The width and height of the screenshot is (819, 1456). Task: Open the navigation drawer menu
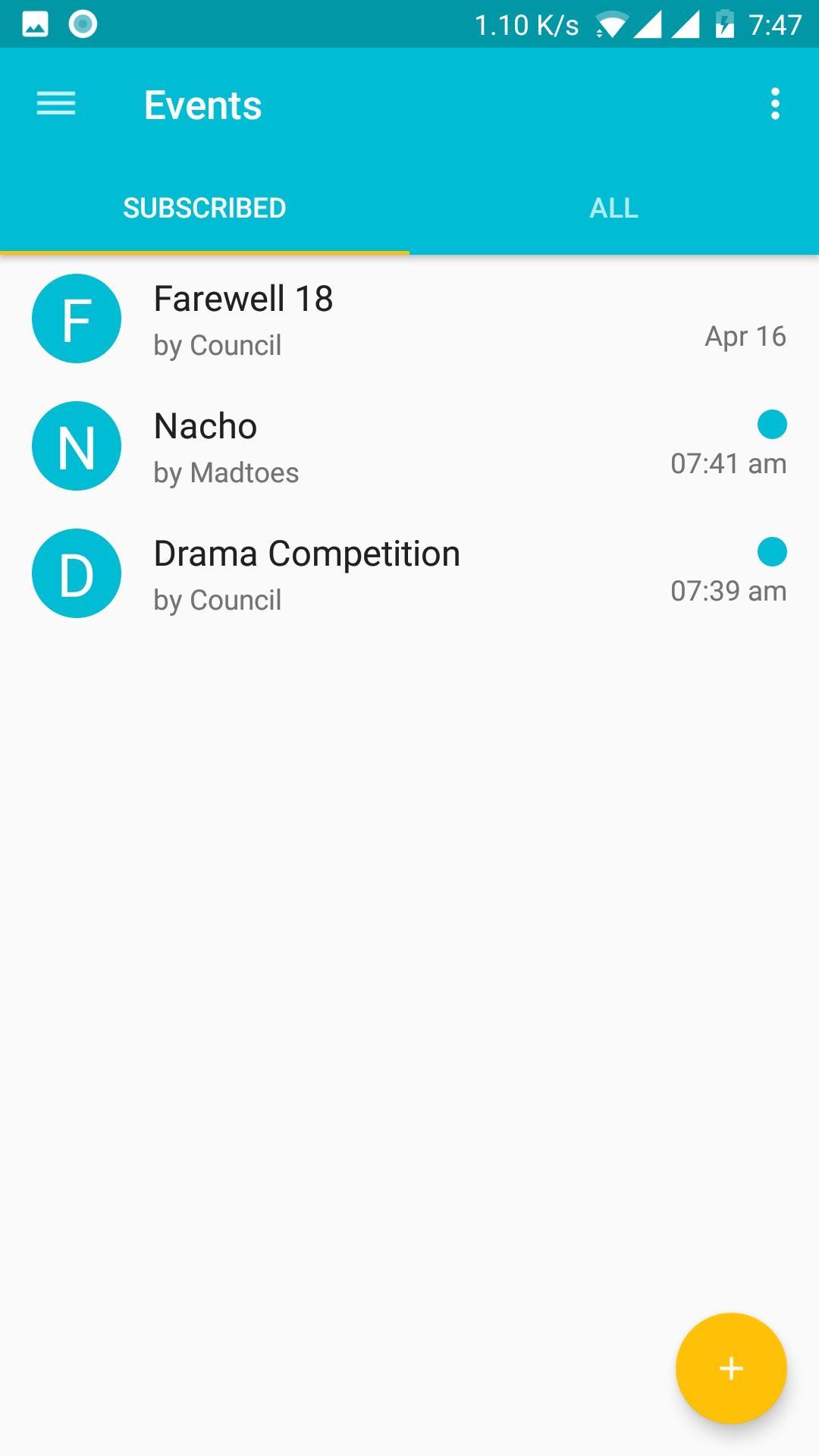click(x=56, y=104)
